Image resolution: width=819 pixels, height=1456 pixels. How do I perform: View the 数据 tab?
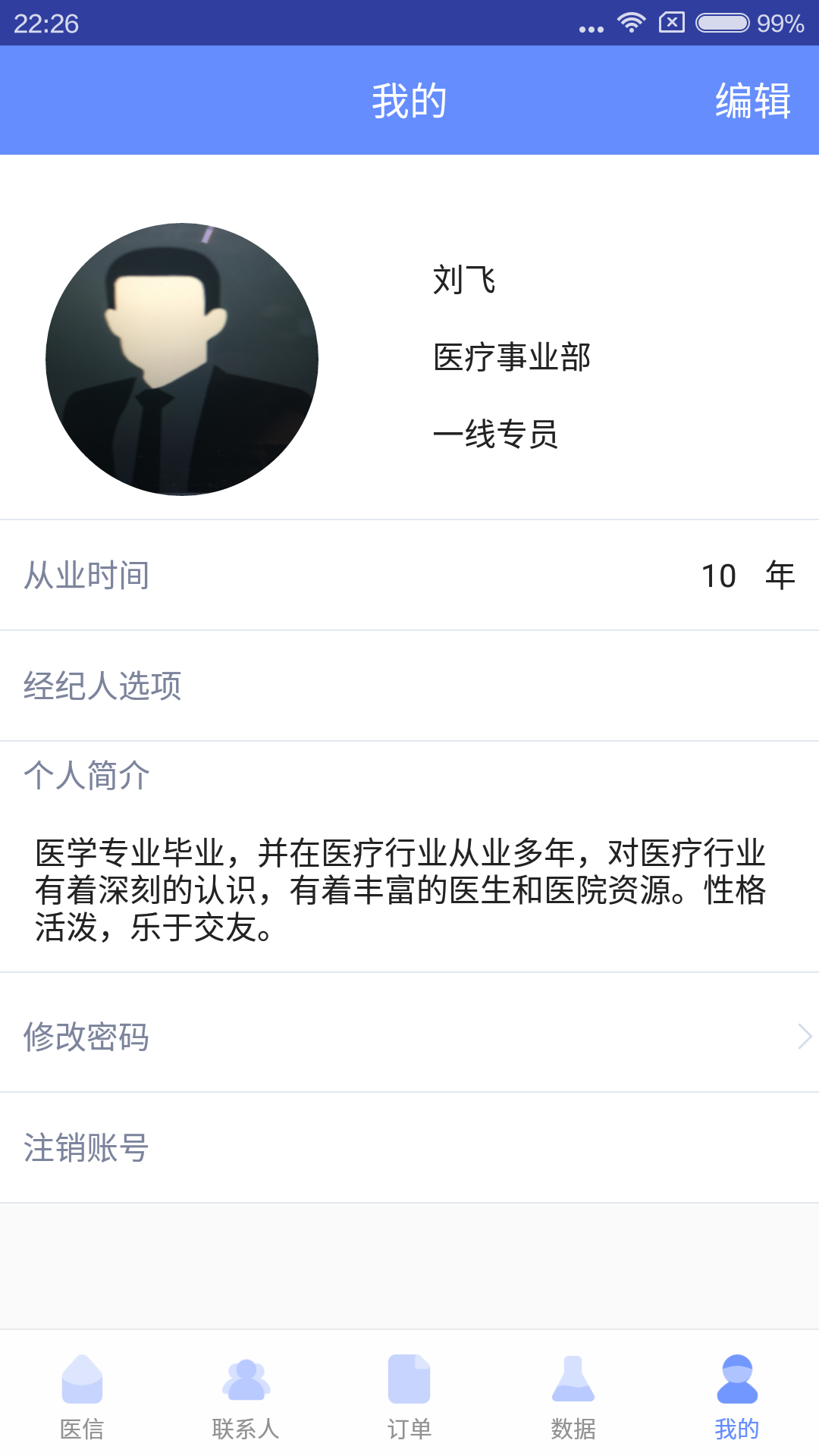click(573, 1397)
